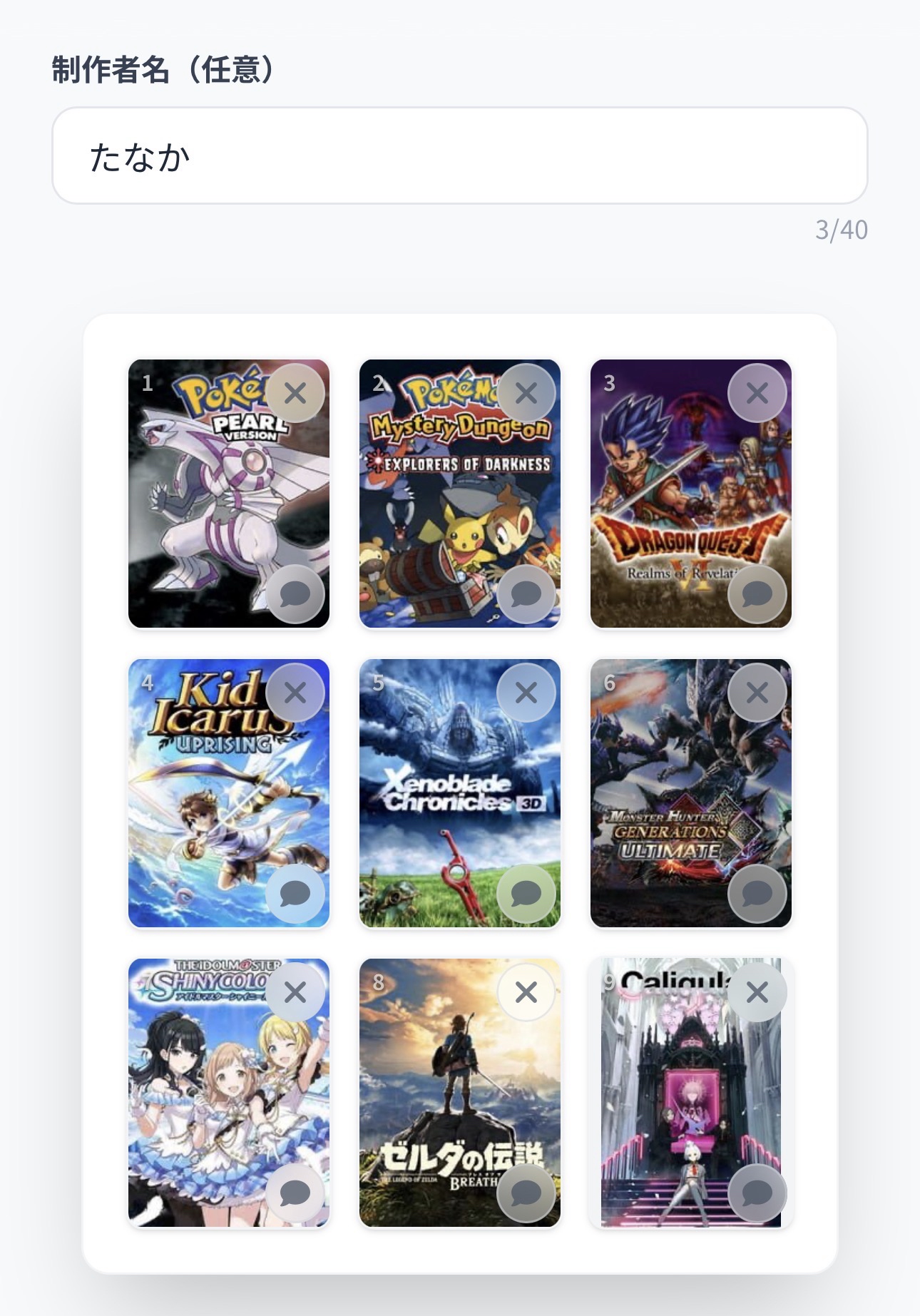Add a comment to Monster Hunter Generations Ultimate

[757, 894]
